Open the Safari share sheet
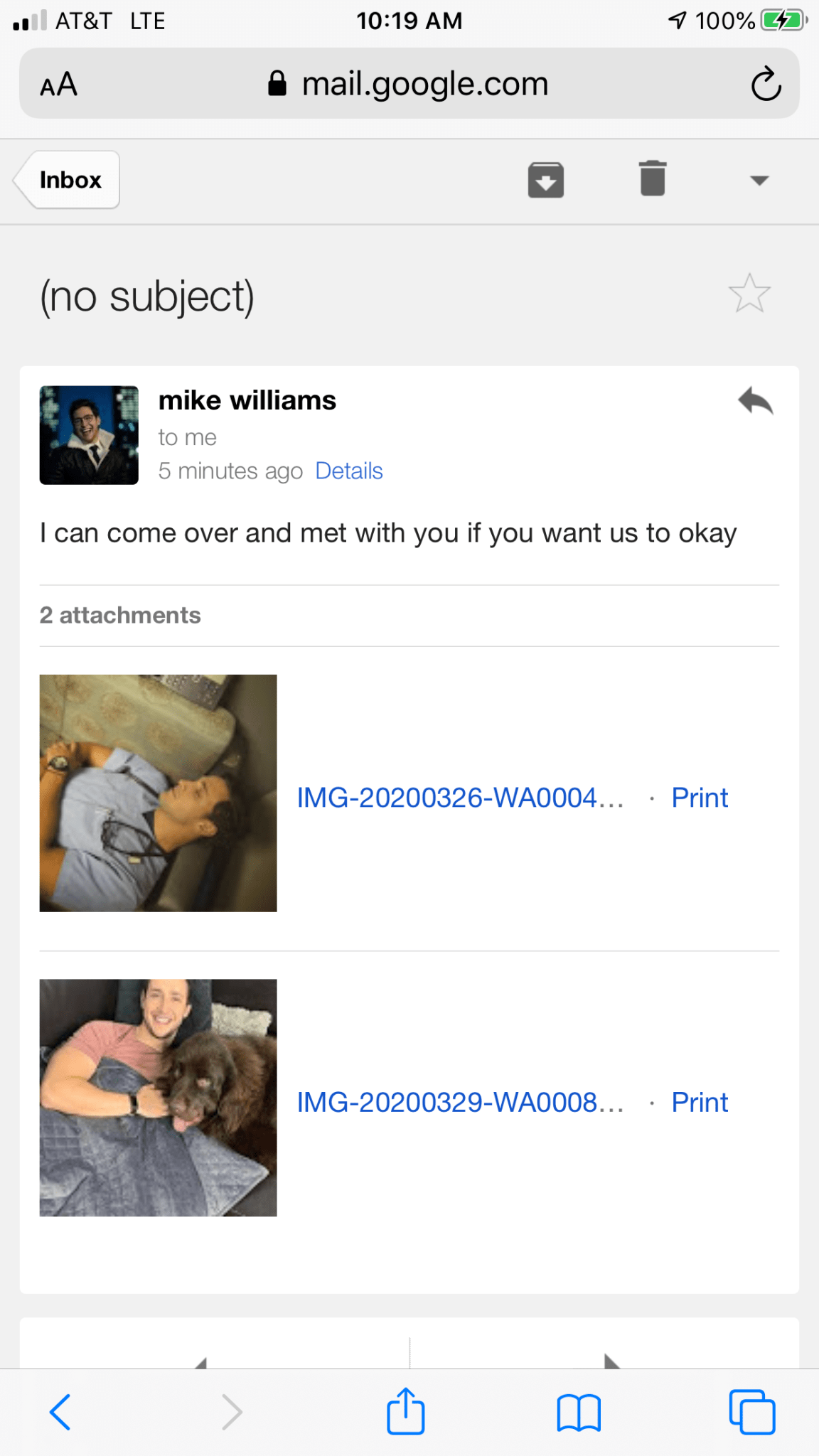This screenshot has width=819, height=1456. 406,1411
